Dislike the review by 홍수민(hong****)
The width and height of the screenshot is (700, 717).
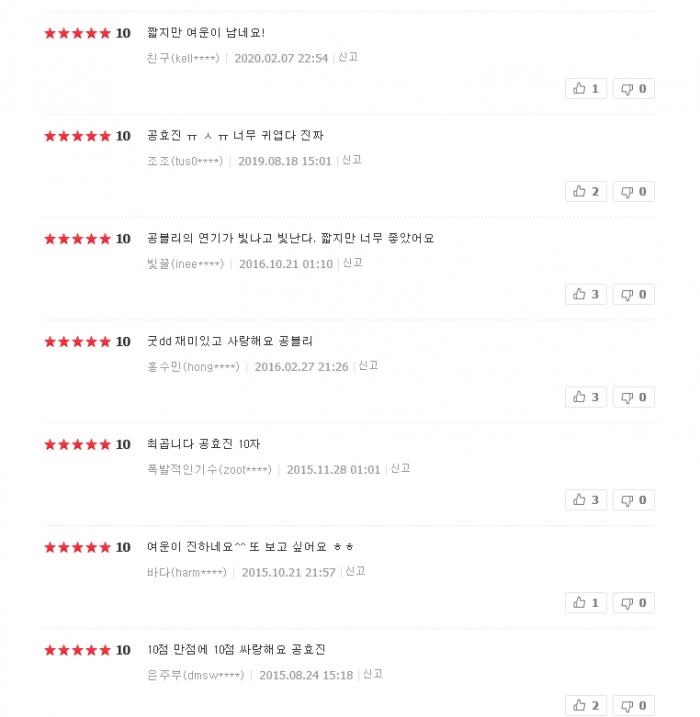[633, 397]
